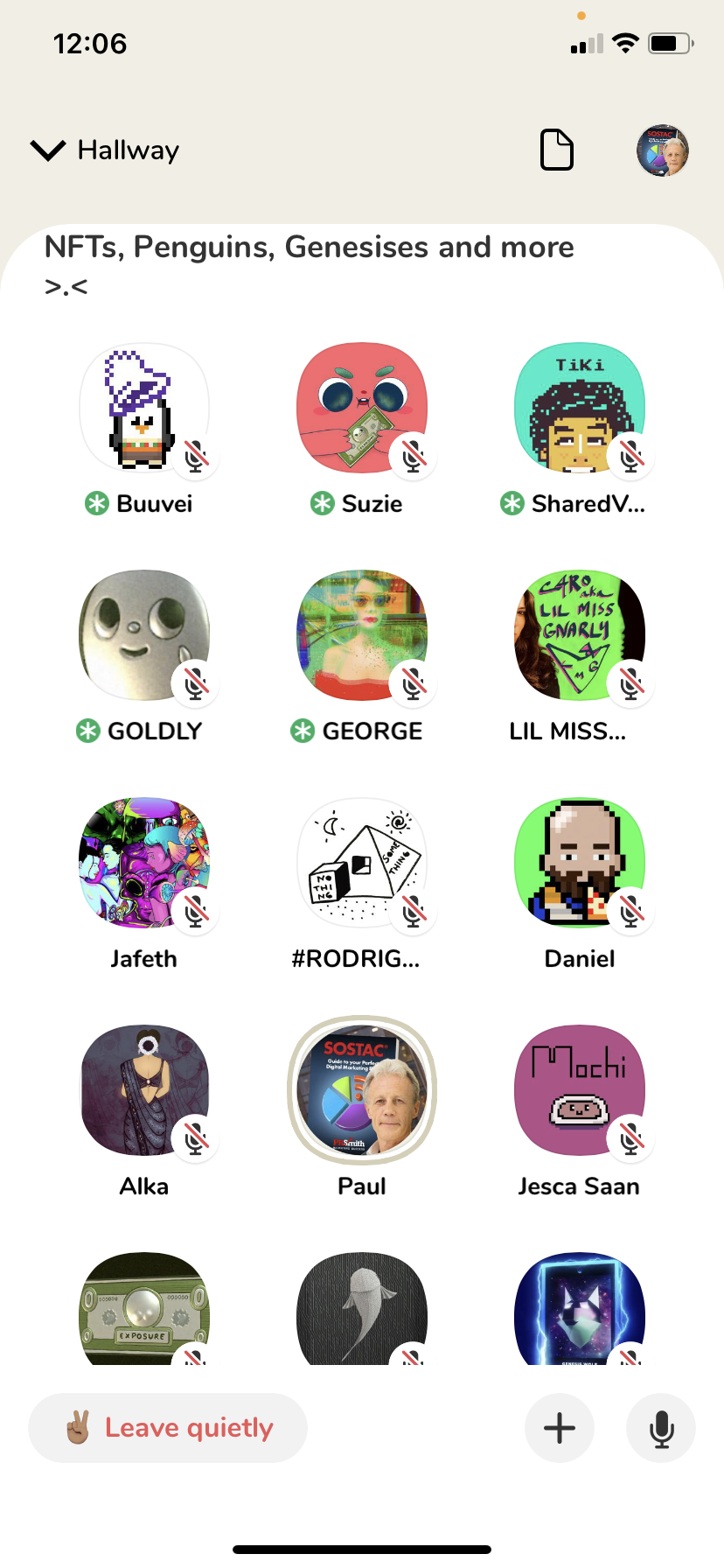Tap the plus button to invite people
The height and width of the screenshot is (1568, 724).
560,1428
